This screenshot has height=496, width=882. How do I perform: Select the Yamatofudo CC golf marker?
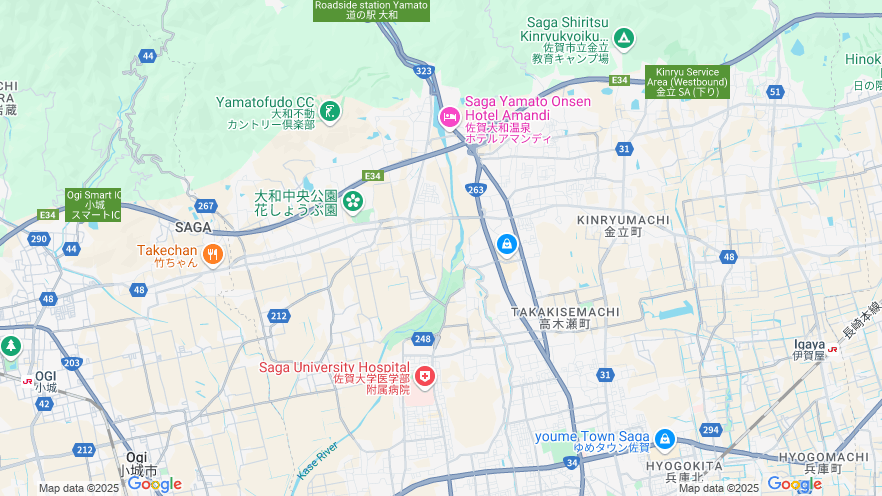tap(331, 111)
